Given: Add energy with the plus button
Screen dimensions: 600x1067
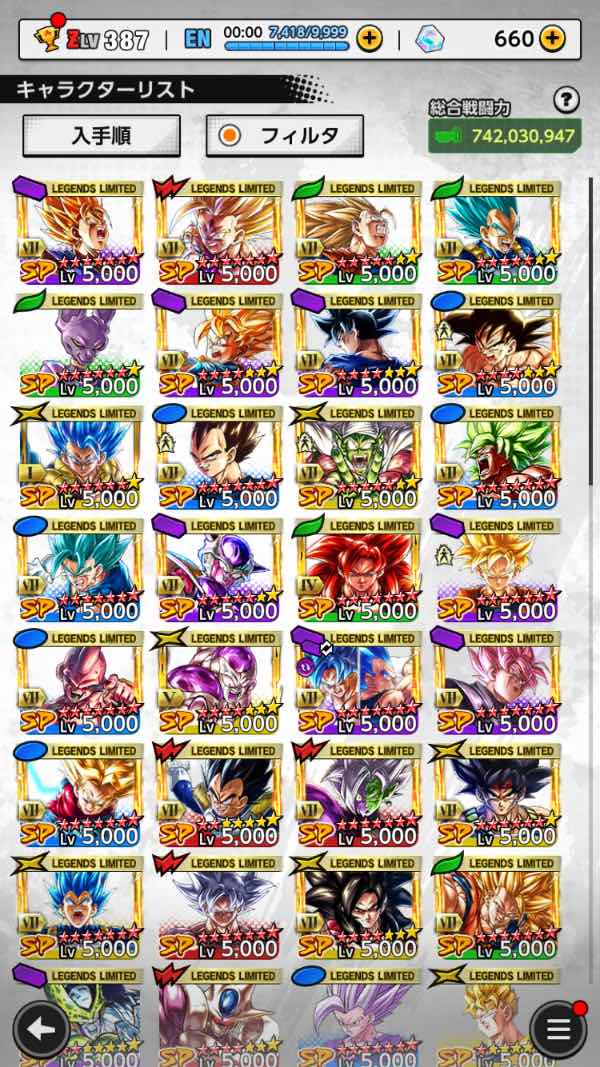Looking at the screenshot, I should click(369, 39).
